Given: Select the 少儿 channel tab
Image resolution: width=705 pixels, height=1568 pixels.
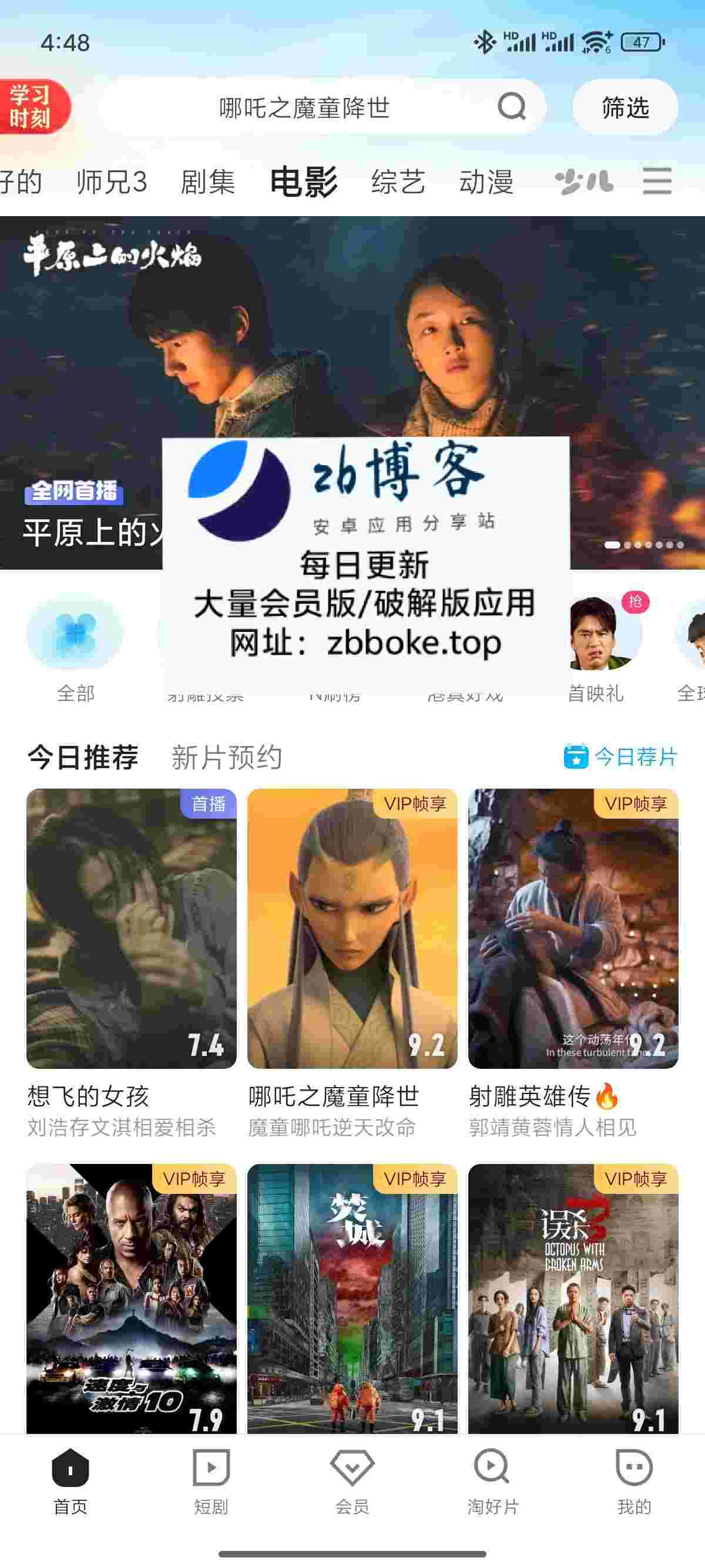Looking at the screenshot, I should (583, 182).
